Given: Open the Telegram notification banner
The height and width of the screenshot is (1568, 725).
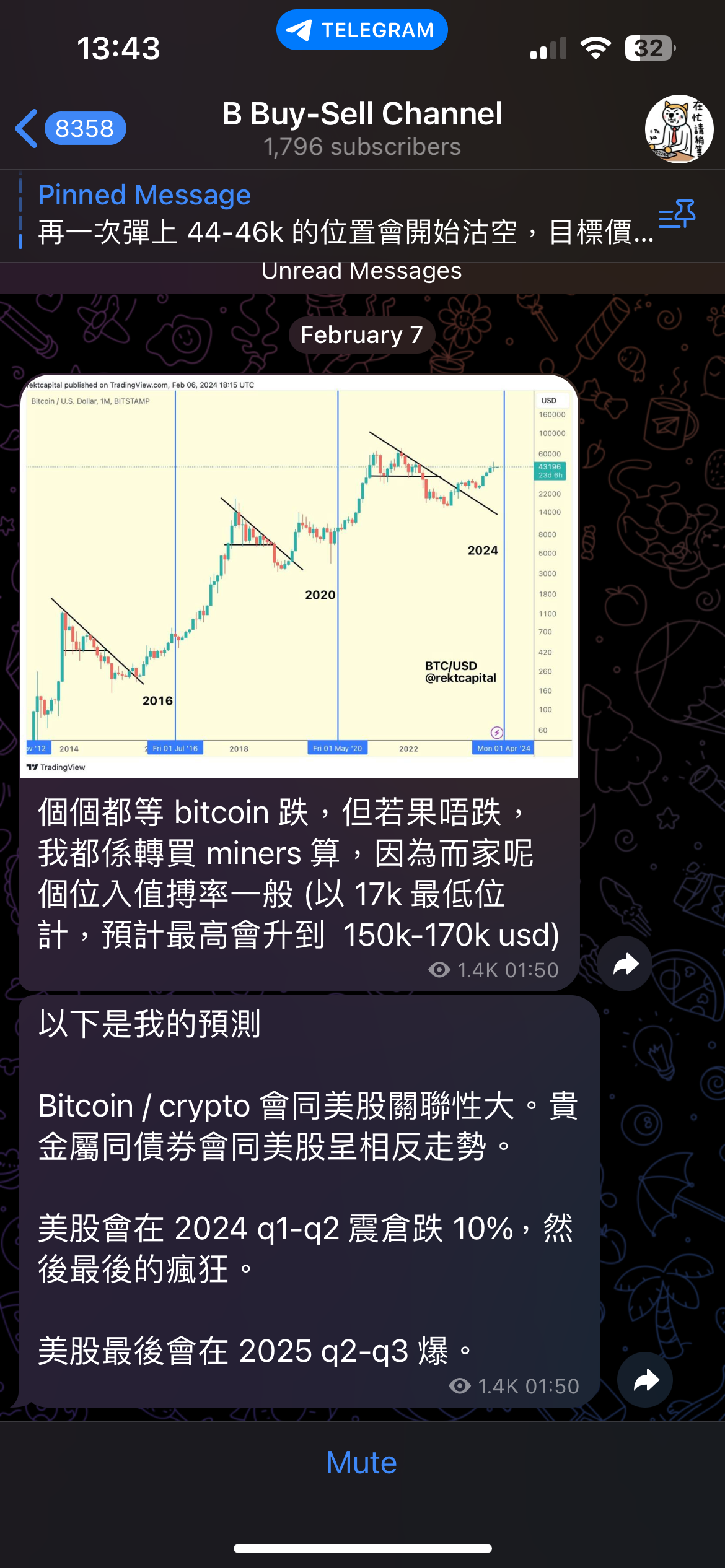Looking at the screenshot, I should coord(362,29).
